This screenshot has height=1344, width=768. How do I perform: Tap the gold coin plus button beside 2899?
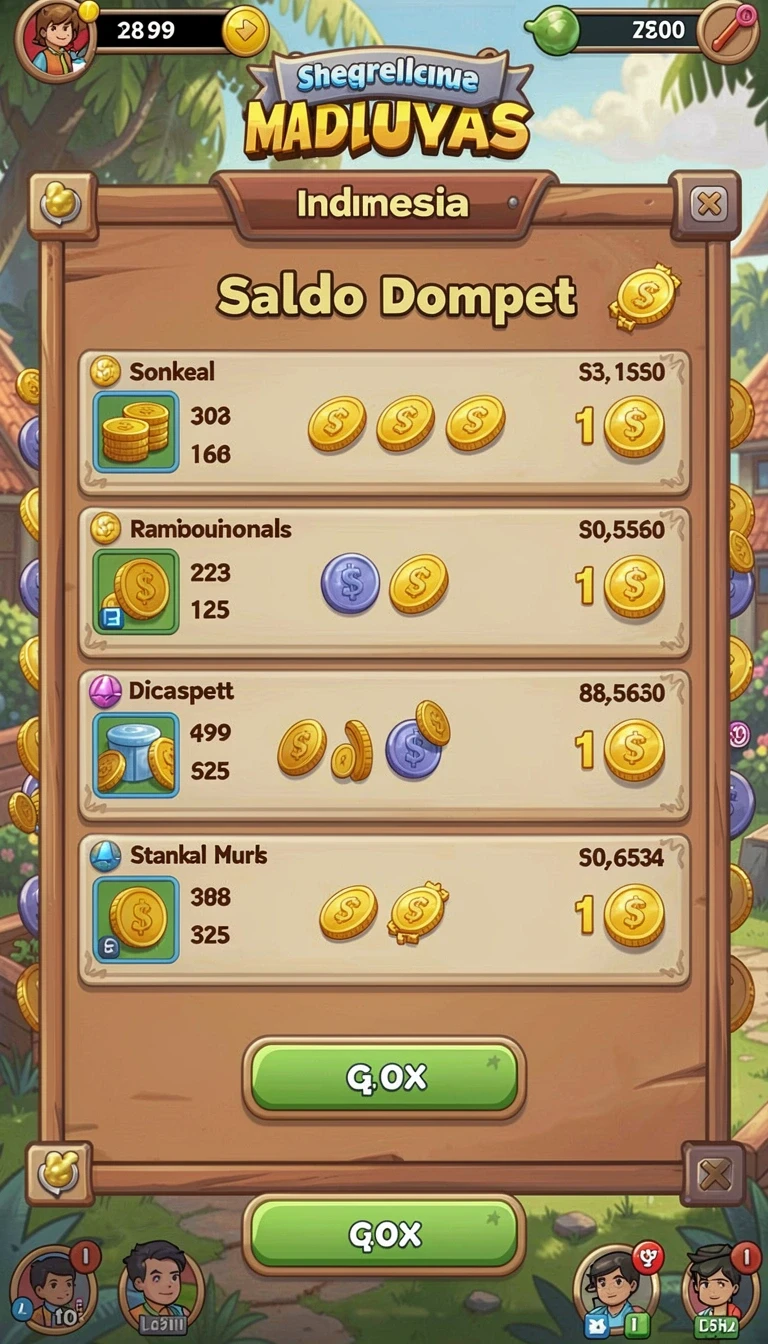coord(245,30)
